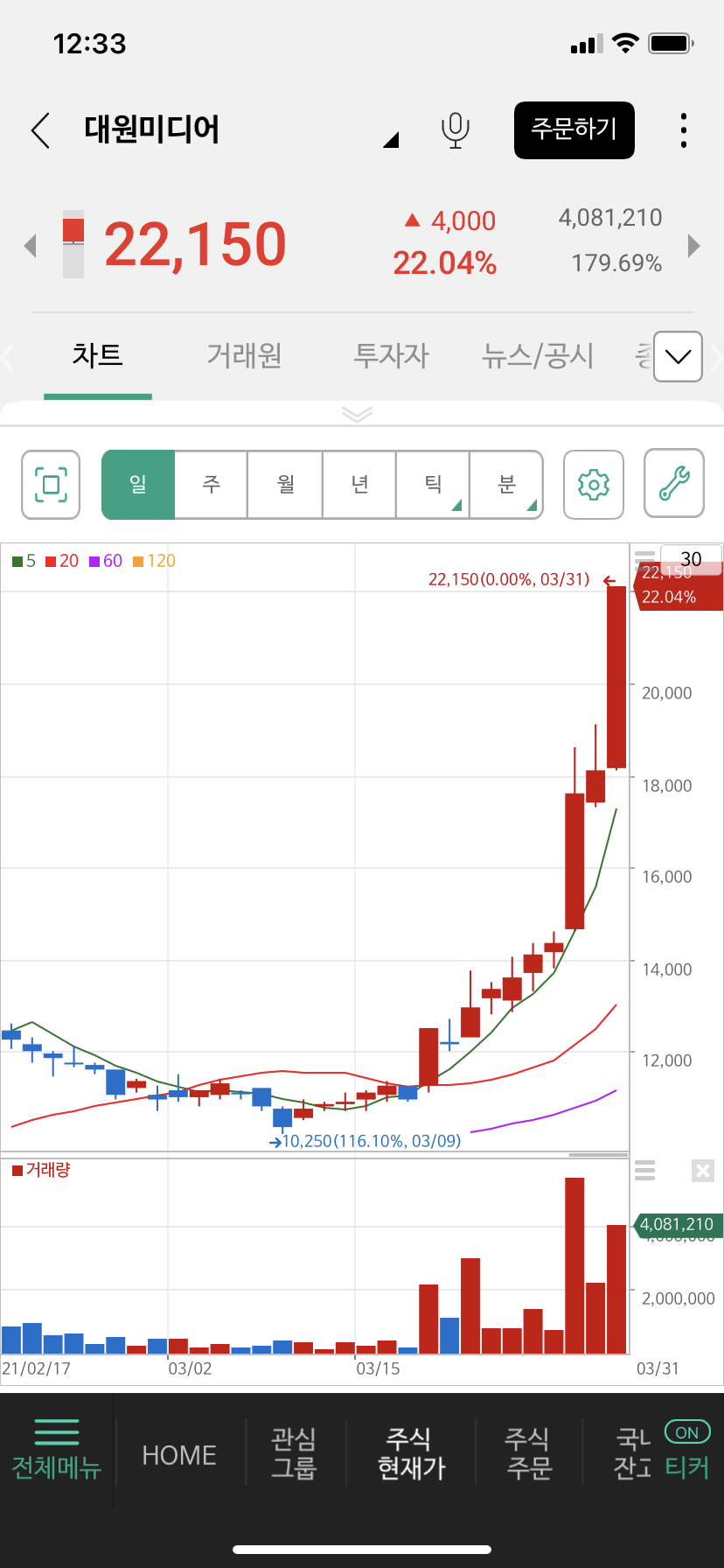The width and height of the screenshot is (724, 1568).
Task: Select the 월 monthly chart period
Action: (286, 484)
